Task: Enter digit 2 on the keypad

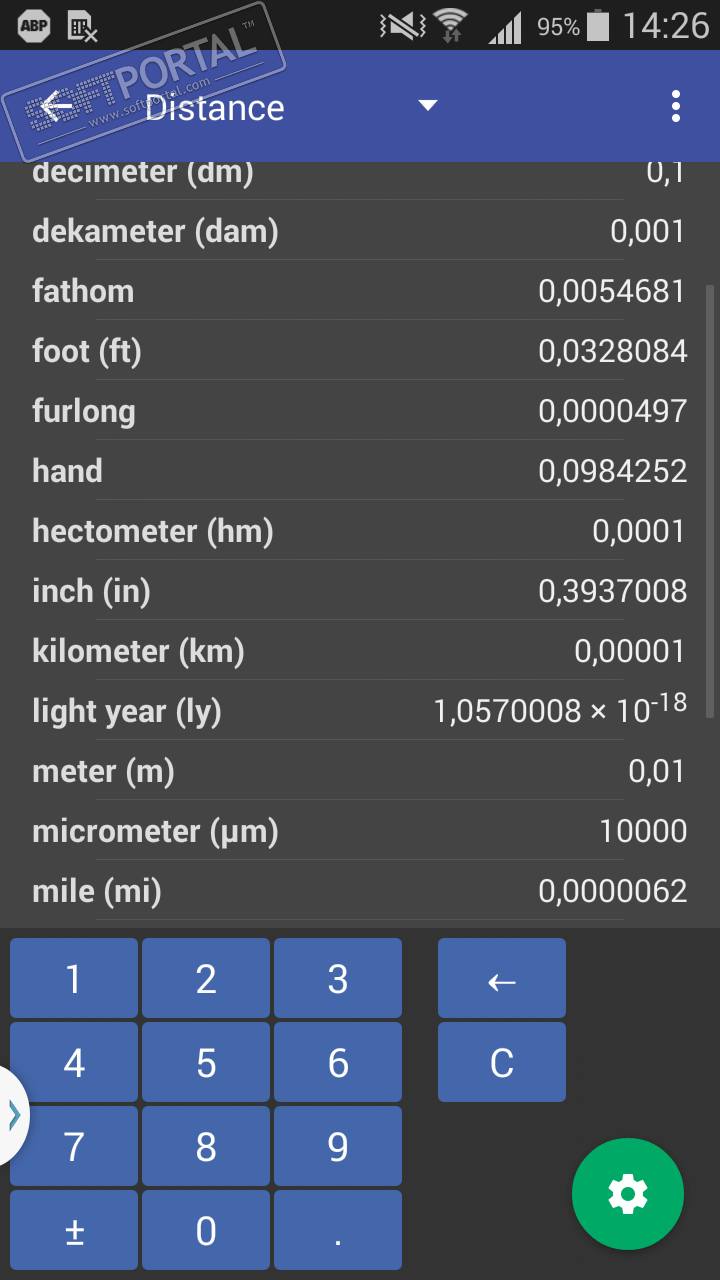Action: [206, 979]
